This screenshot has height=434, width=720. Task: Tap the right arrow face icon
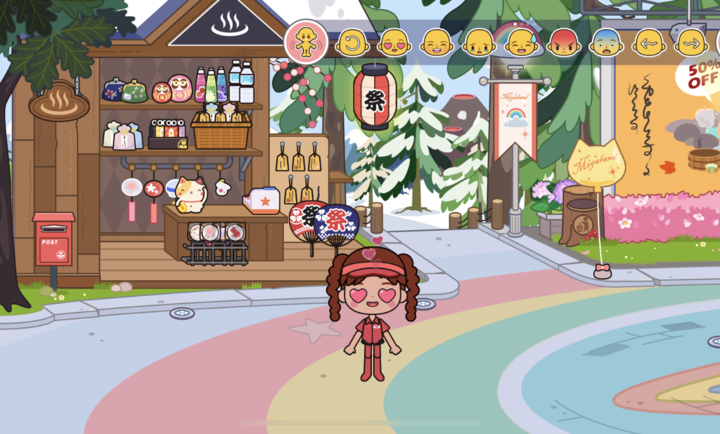tap(691, 43)
